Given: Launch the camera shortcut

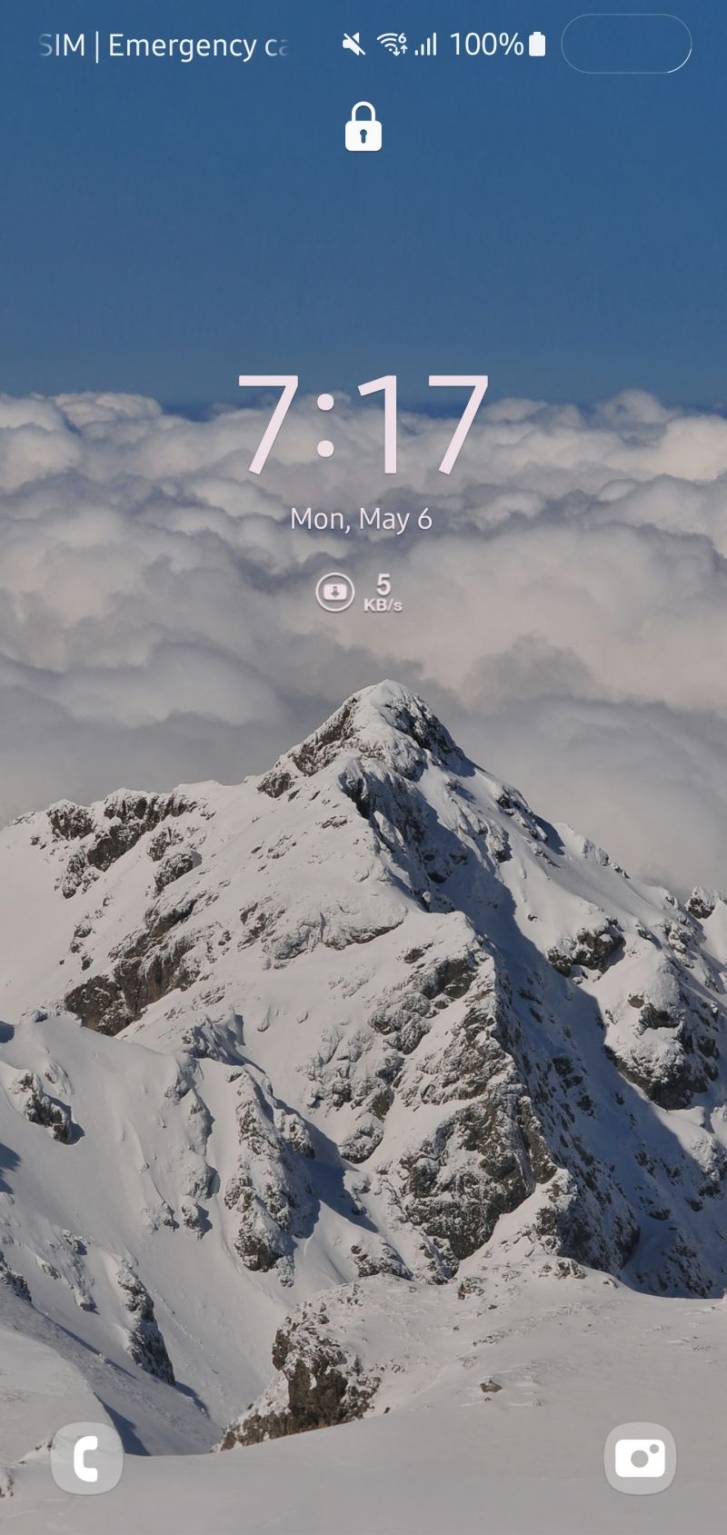Looking at the screenshot, I should click(640, 1458).
